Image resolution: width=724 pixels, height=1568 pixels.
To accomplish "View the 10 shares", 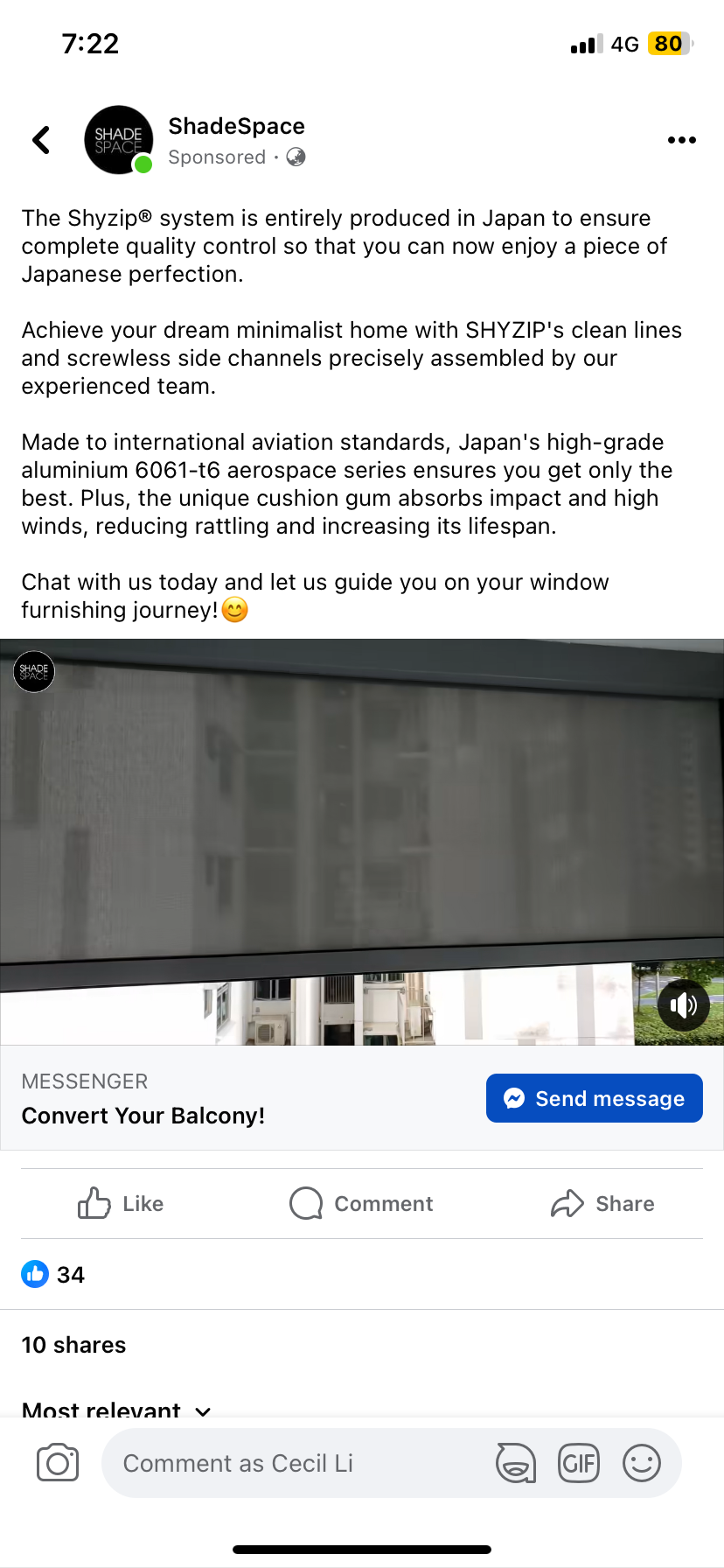I will (73, 1345).
